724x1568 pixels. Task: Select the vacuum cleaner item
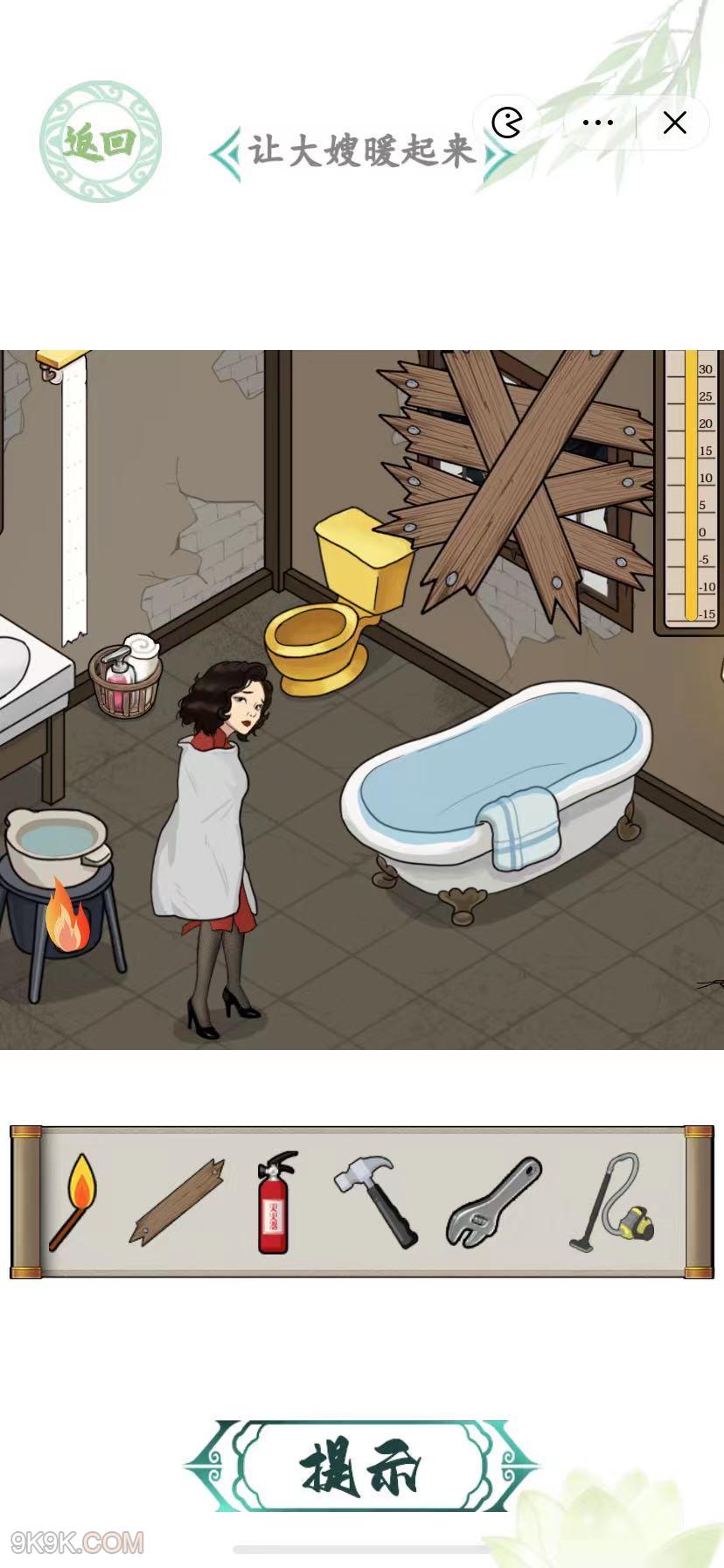click(612, 1201)
